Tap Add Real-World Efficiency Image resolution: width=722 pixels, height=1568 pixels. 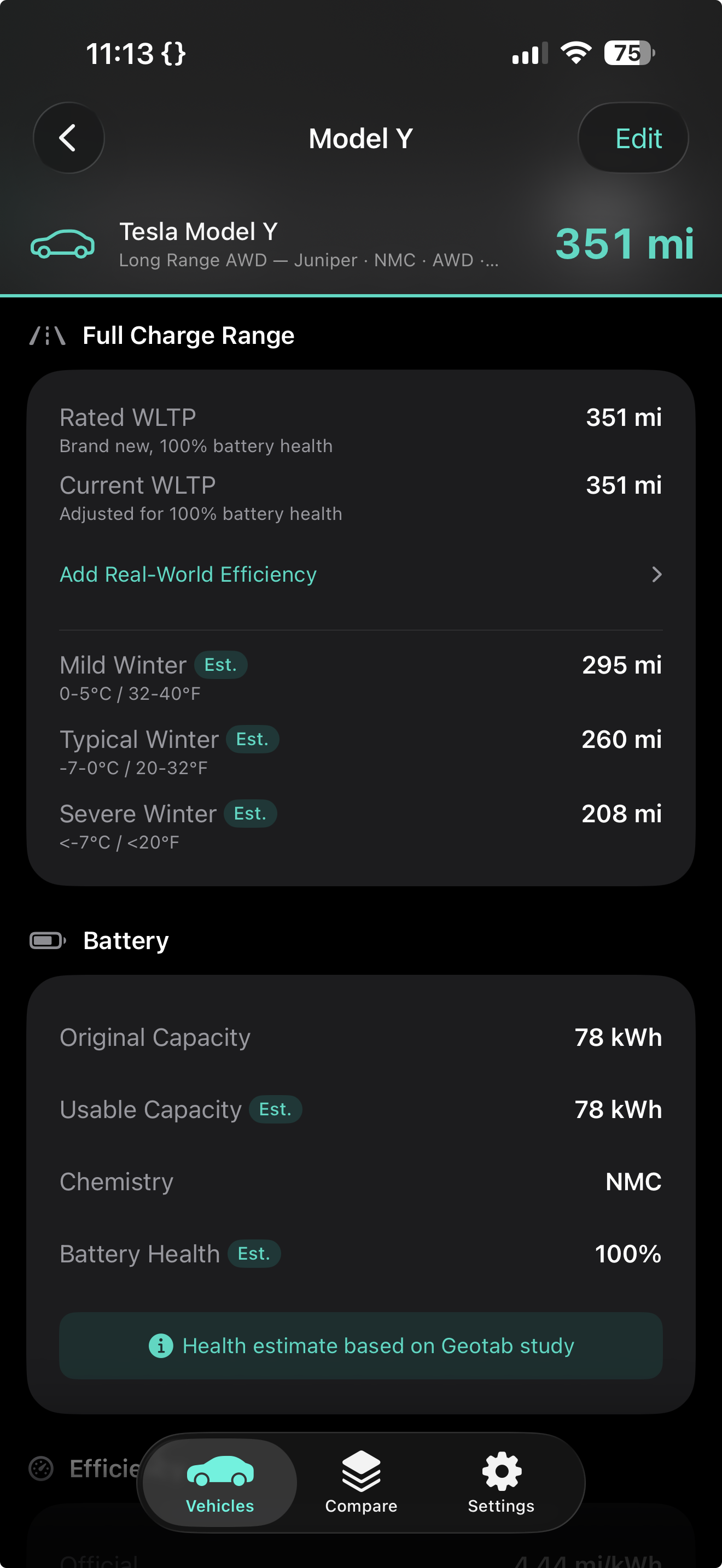coord(188,574)
